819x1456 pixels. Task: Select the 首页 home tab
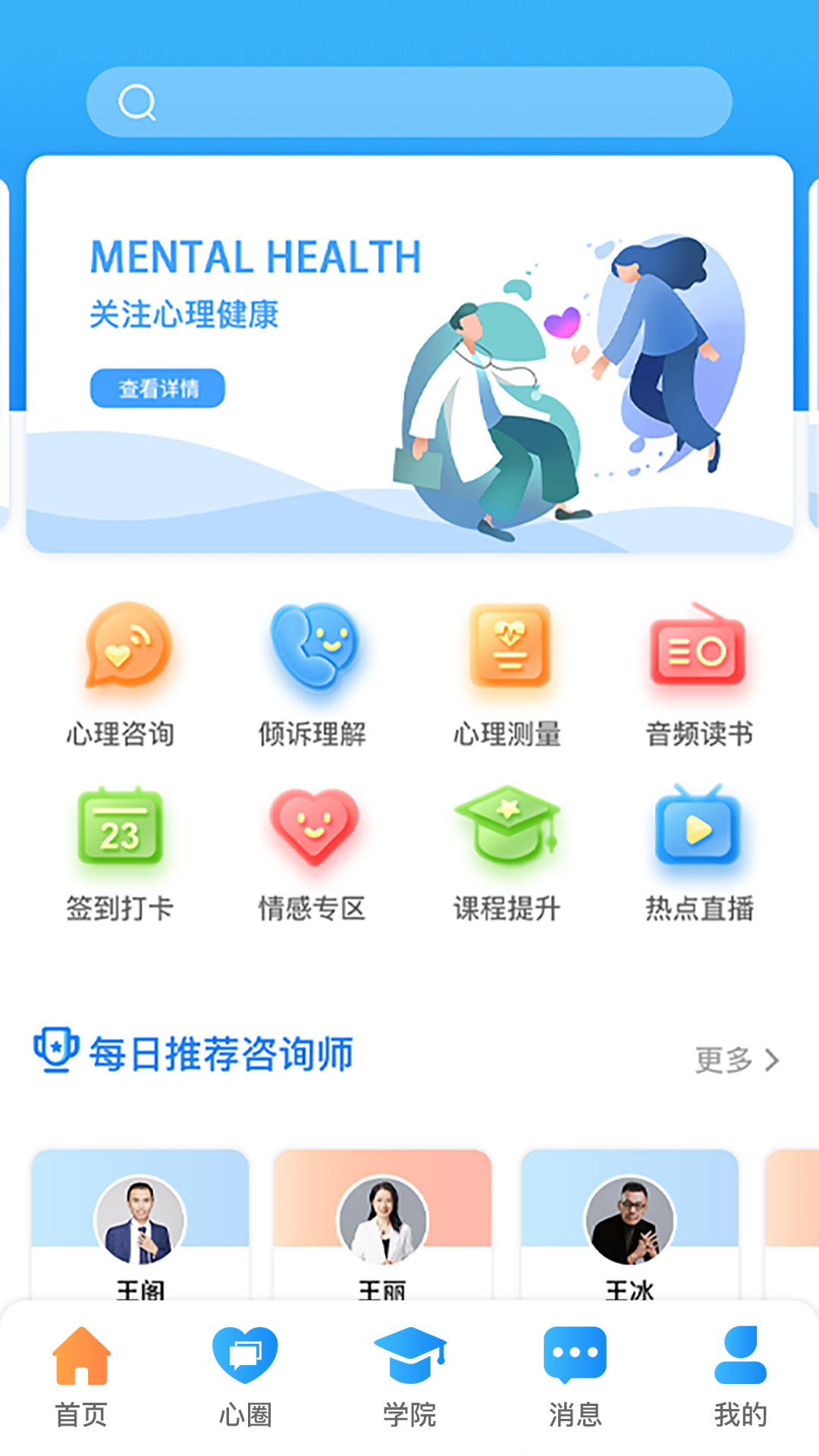pyautogui.click(x=82, y=1373)
